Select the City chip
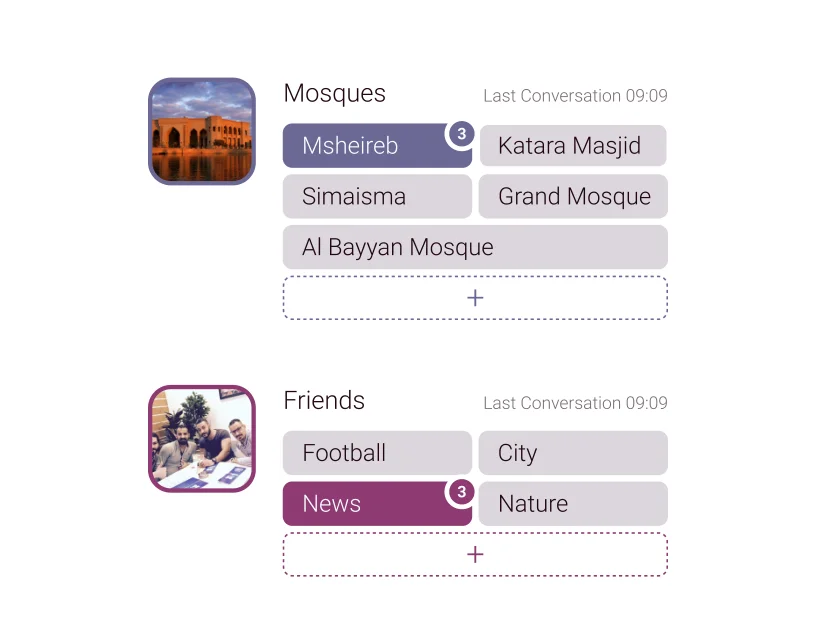The width and height of the screenshot is (816, 638). click(573, 453)
